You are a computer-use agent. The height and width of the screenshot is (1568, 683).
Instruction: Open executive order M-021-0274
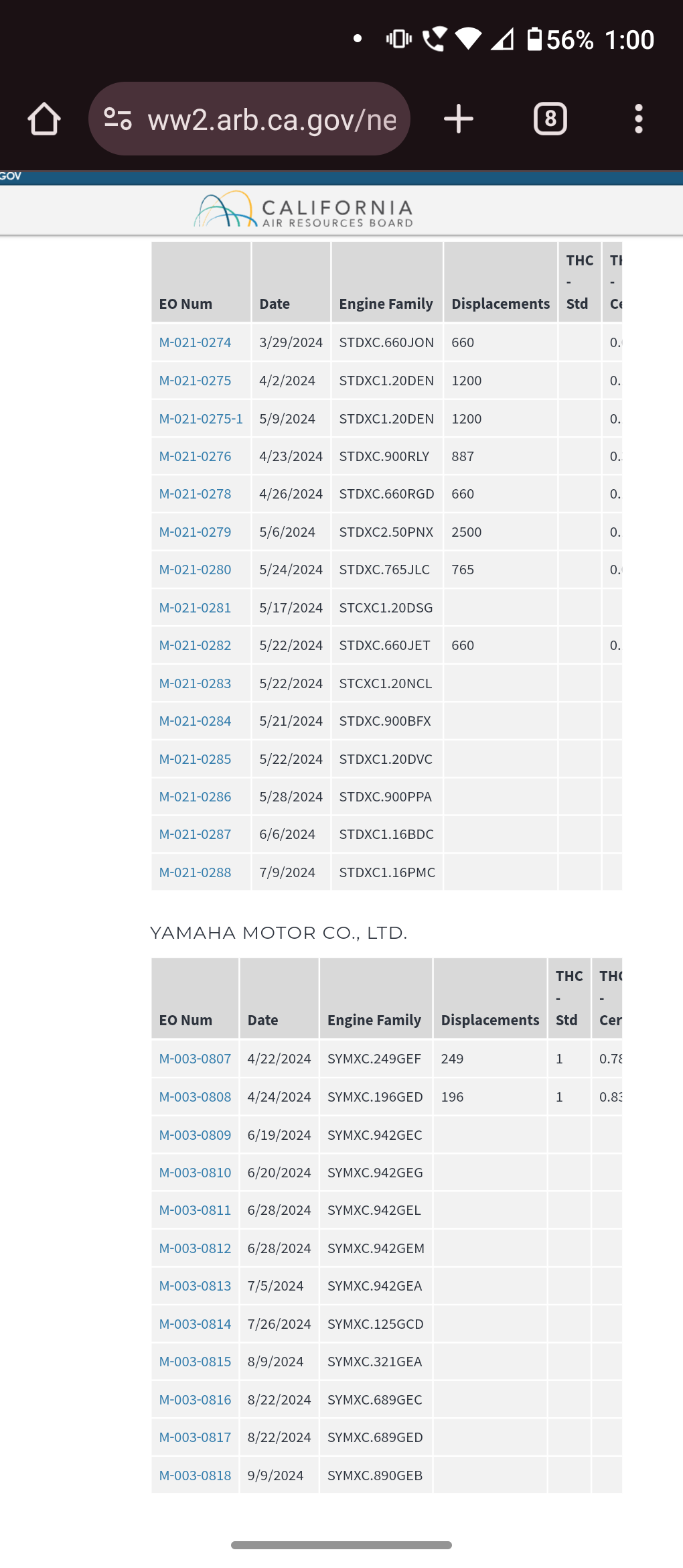195,342
